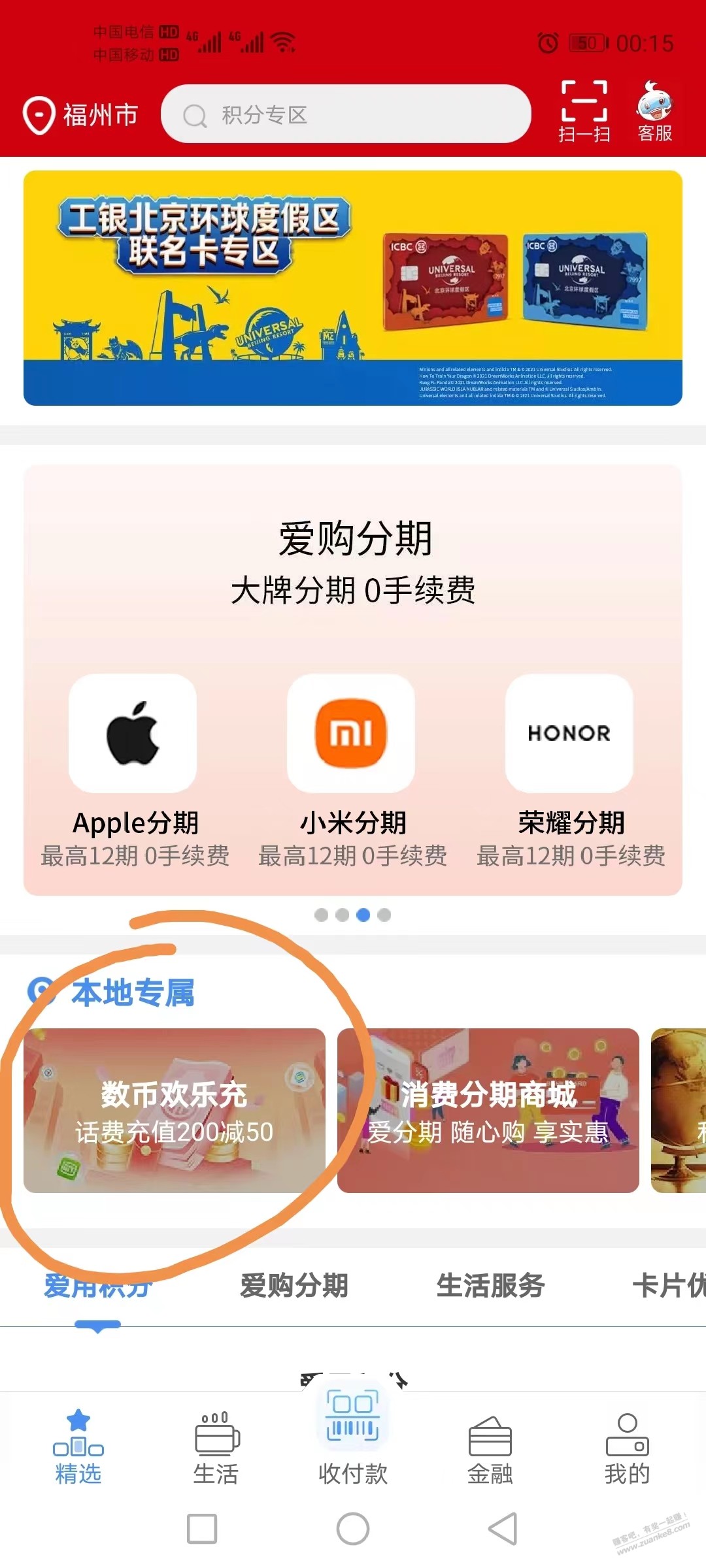706x1568 pixels.
Task: Switch to the 生活服务 tab
Action: point(490,1285)
